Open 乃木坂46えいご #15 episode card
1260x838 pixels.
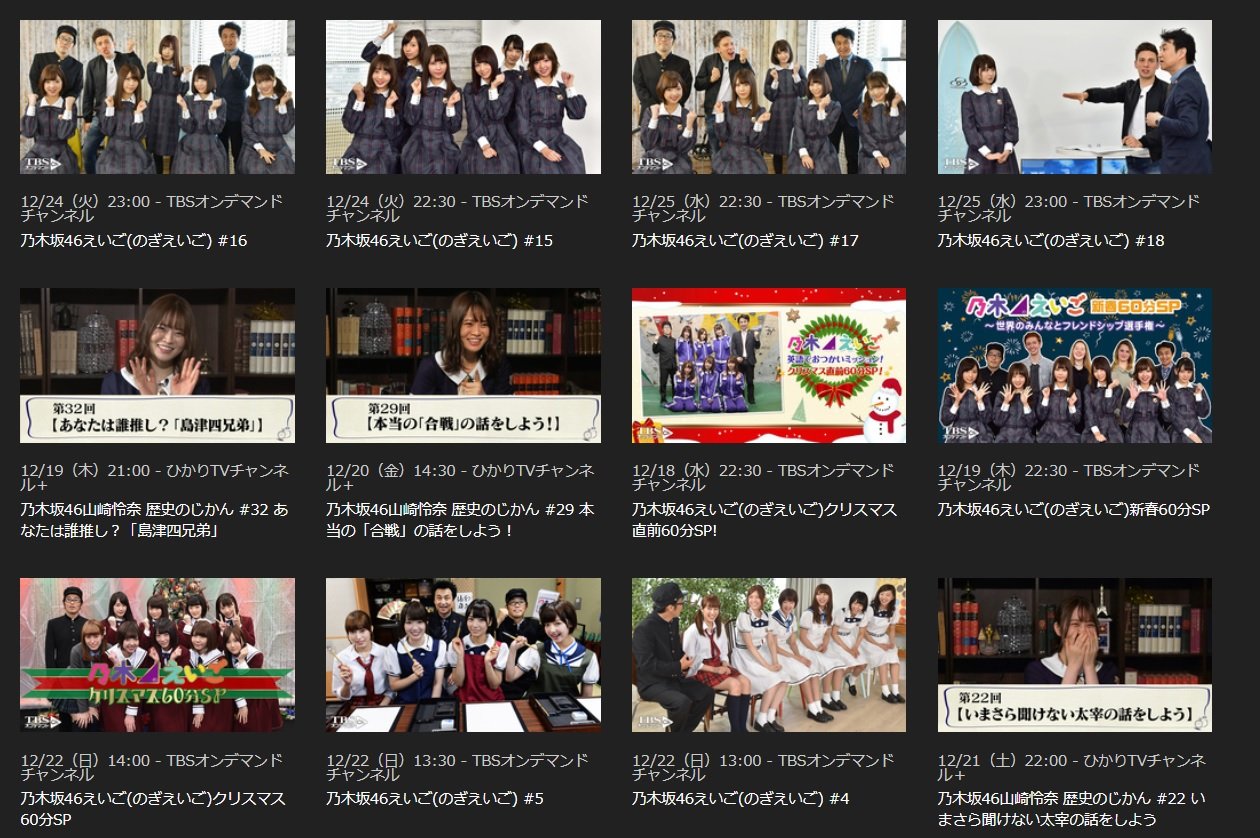tap(463, 97)
